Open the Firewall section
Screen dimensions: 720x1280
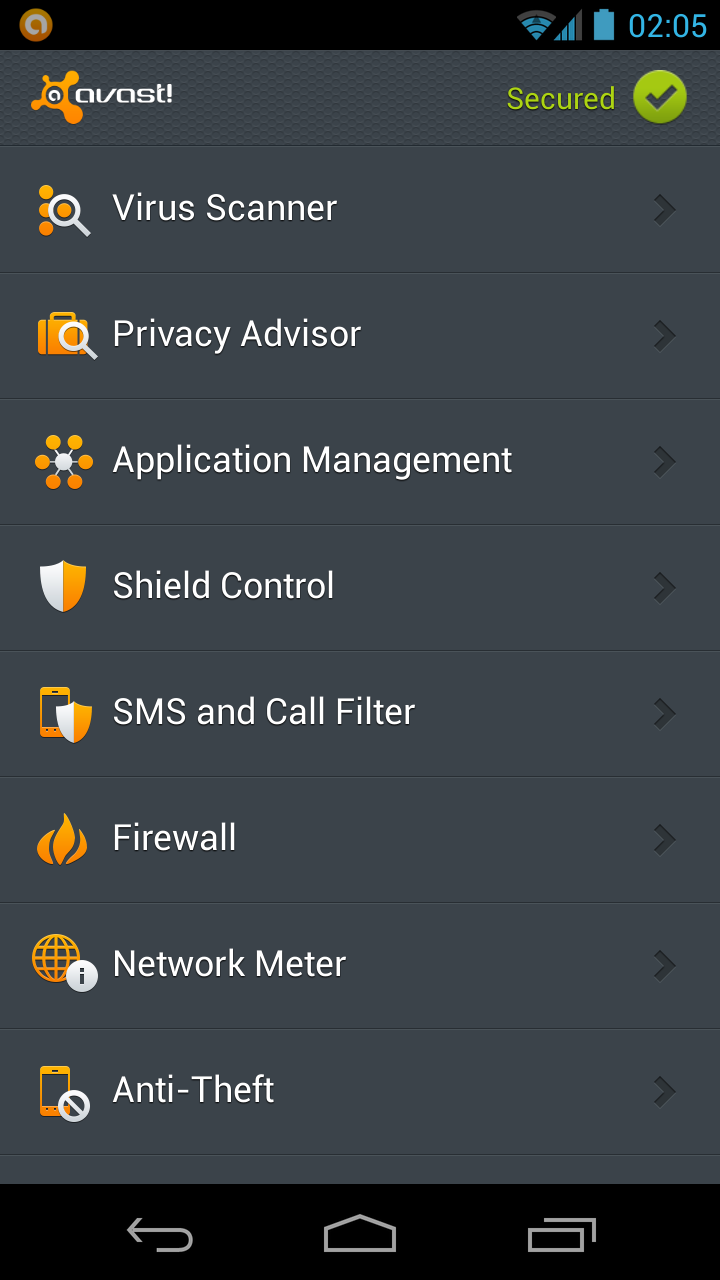[x=360, y=839]
